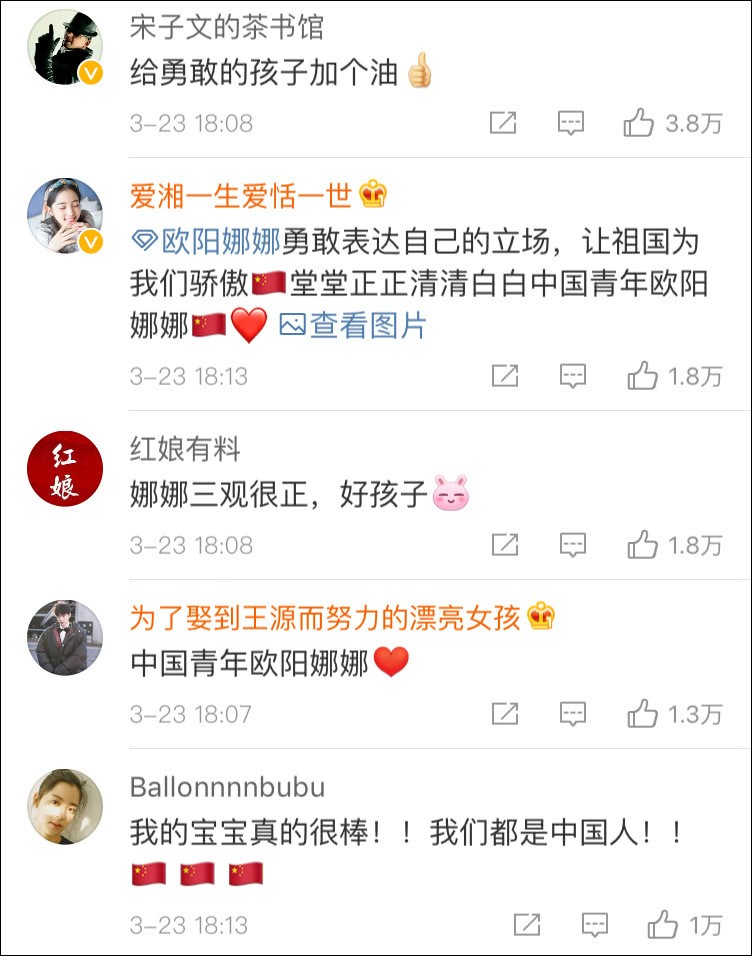Reply to 爱湘一生爱恬一世's comment

click(572, 376)
